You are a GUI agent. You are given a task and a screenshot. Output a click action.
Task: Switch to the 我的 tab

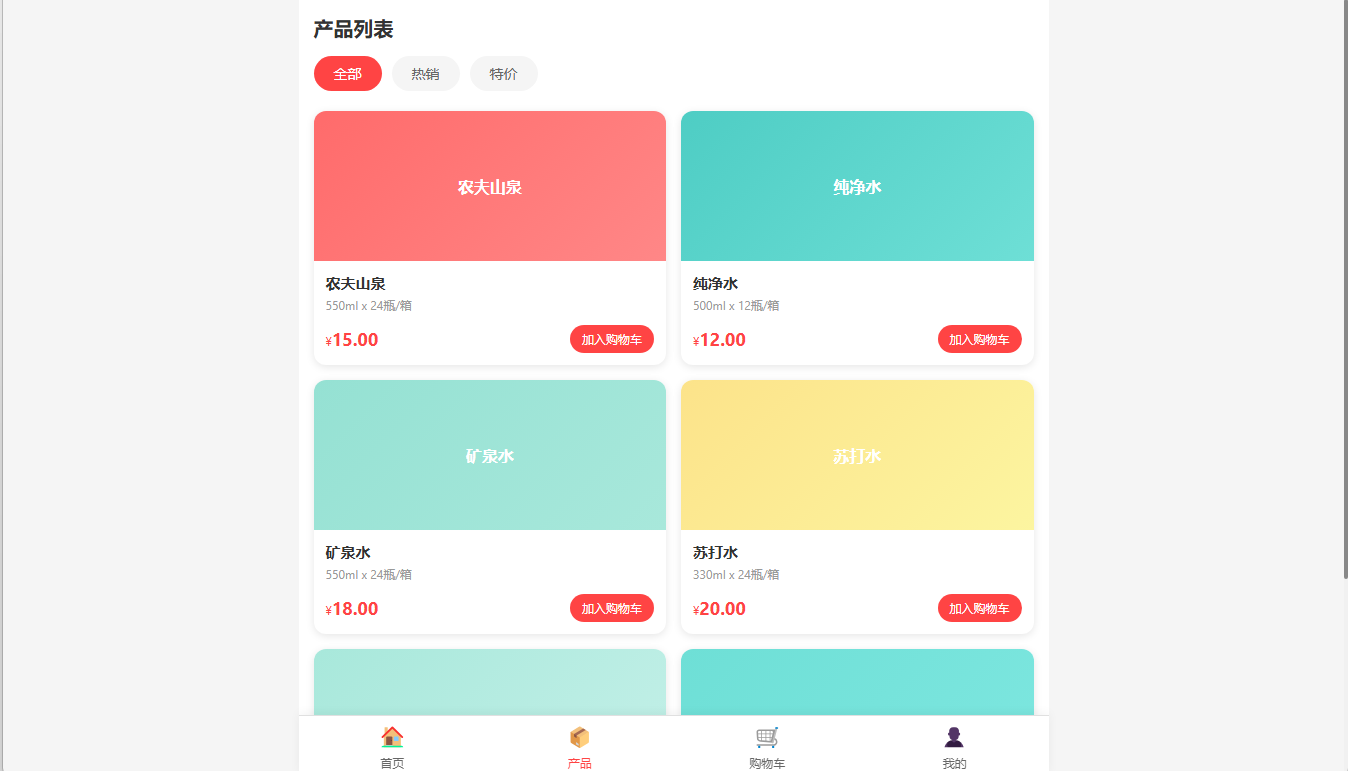[954, 746]
